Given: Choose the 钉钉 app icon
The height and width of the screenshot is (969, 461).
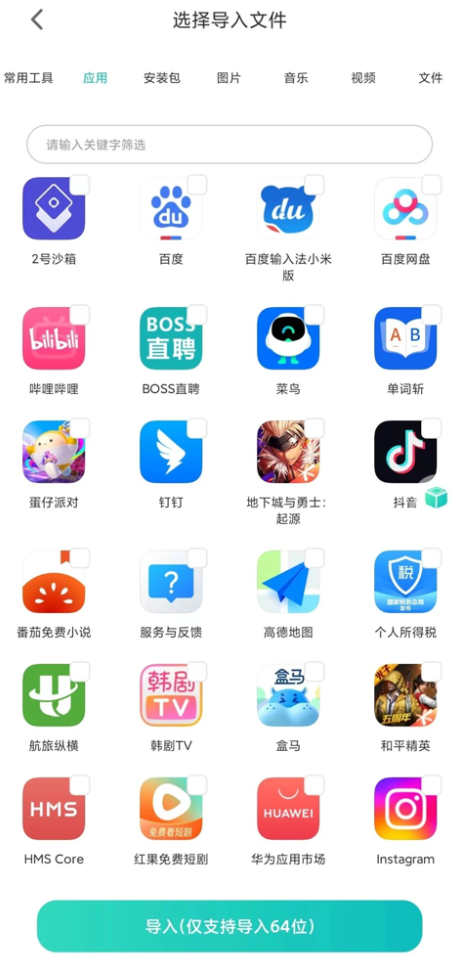Looking at the screenshot, I should pos(171,452).
